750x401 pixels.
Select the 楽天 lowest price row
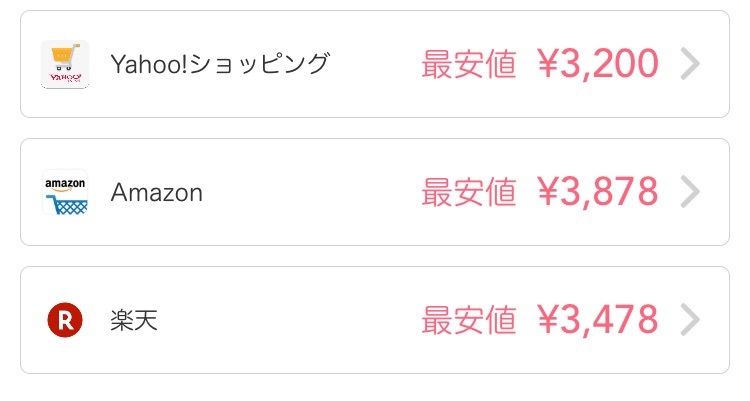374,320
